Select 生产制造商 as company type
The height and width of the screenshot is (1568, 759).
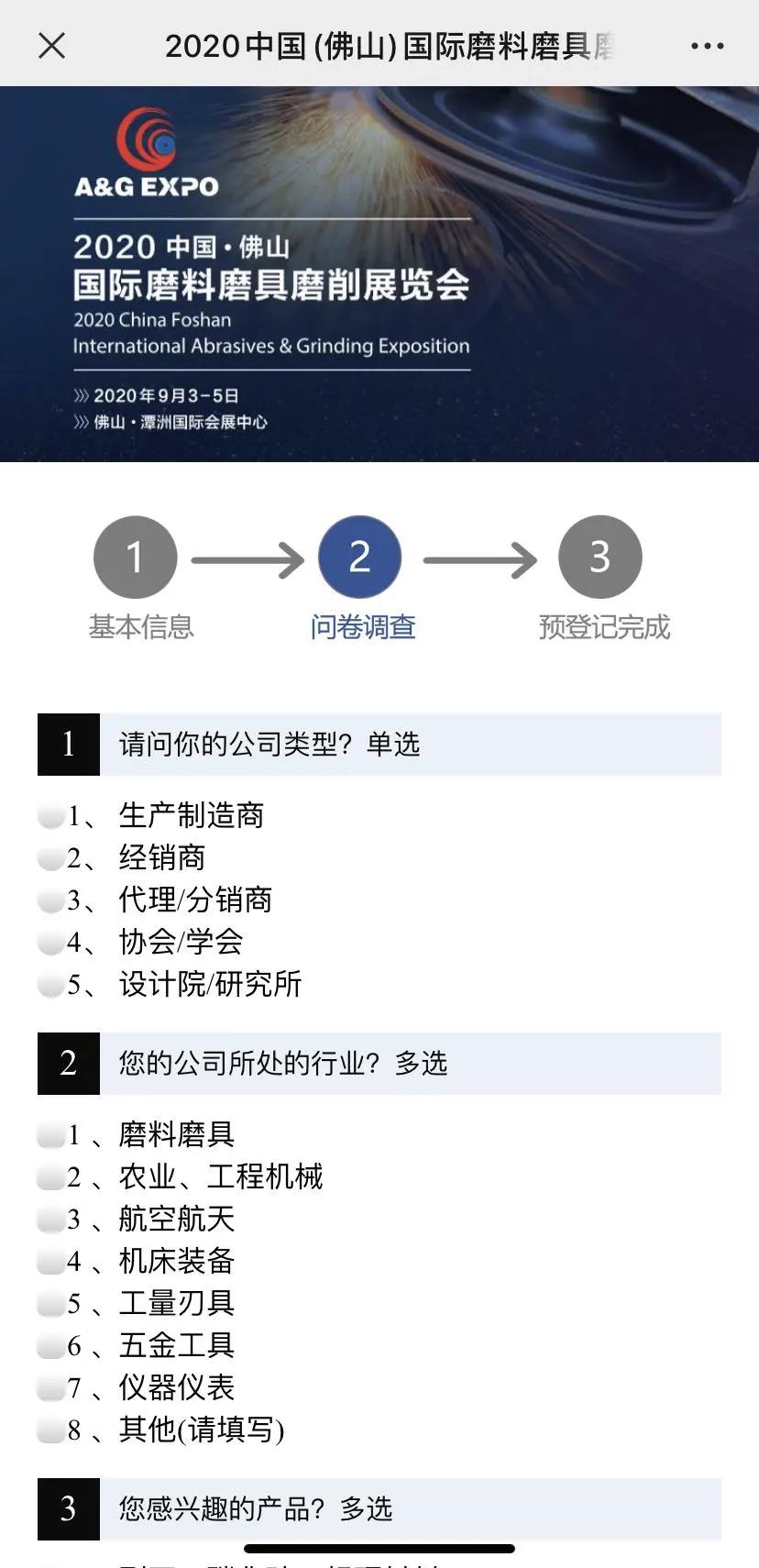(x=50, y=815)
